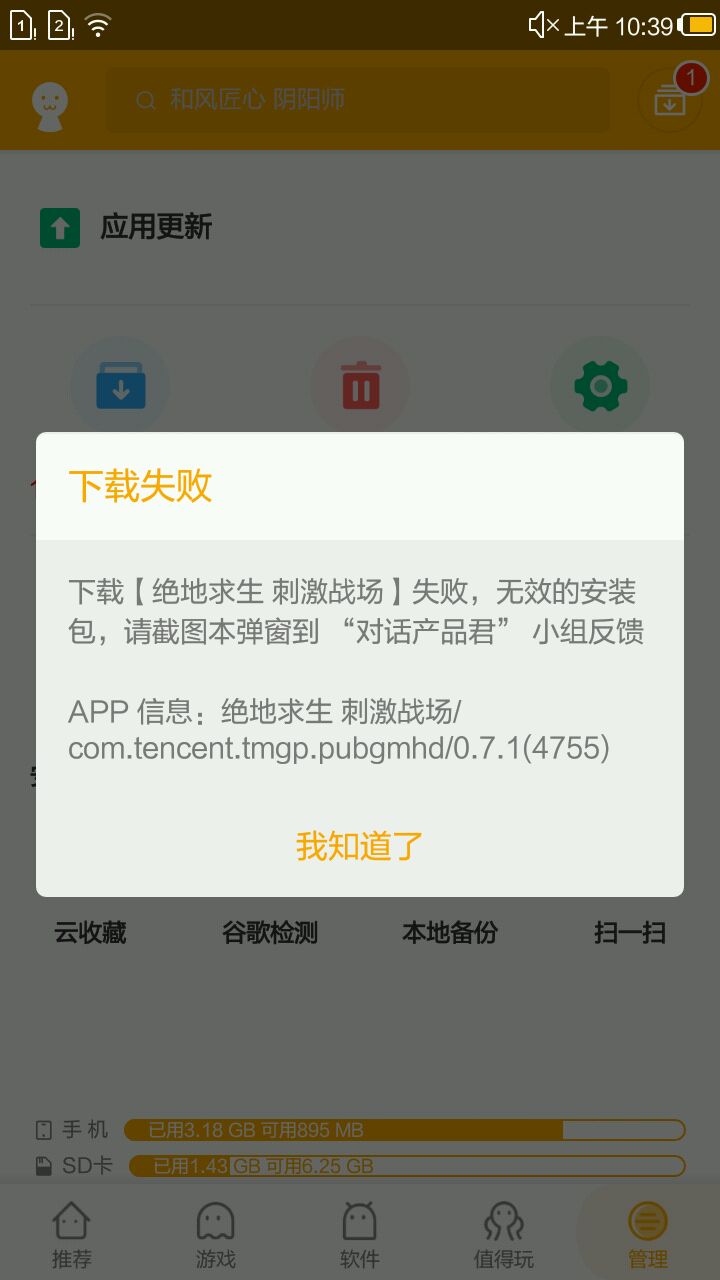Open 扫一扫 scanner
Image resolution: width=720 pixels, height=1280 pixels.
pos(630,933)
